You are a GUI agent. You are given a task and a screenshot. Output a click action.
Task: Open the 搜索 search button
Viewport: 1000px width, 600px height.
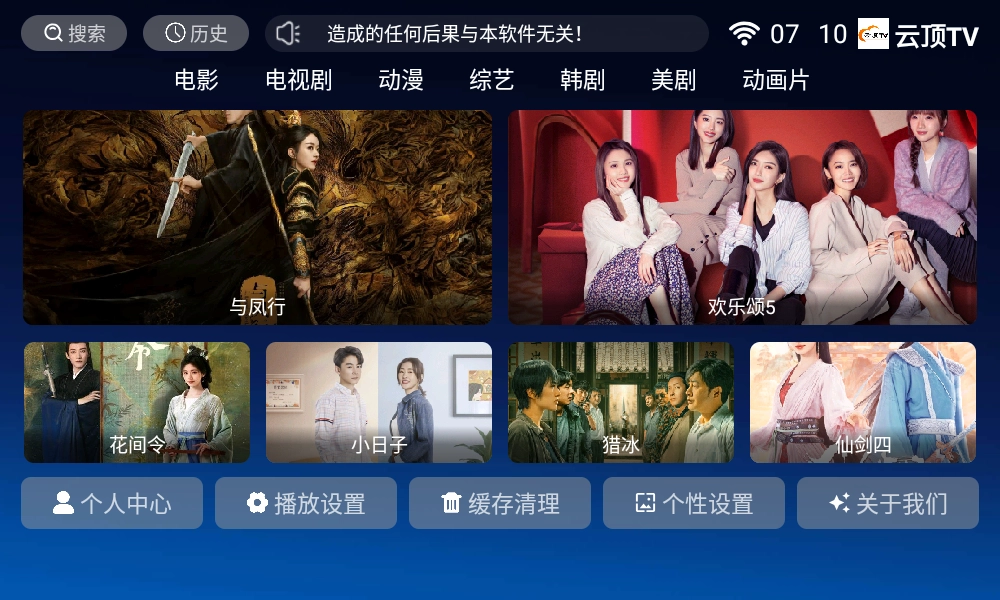[74, 33]
